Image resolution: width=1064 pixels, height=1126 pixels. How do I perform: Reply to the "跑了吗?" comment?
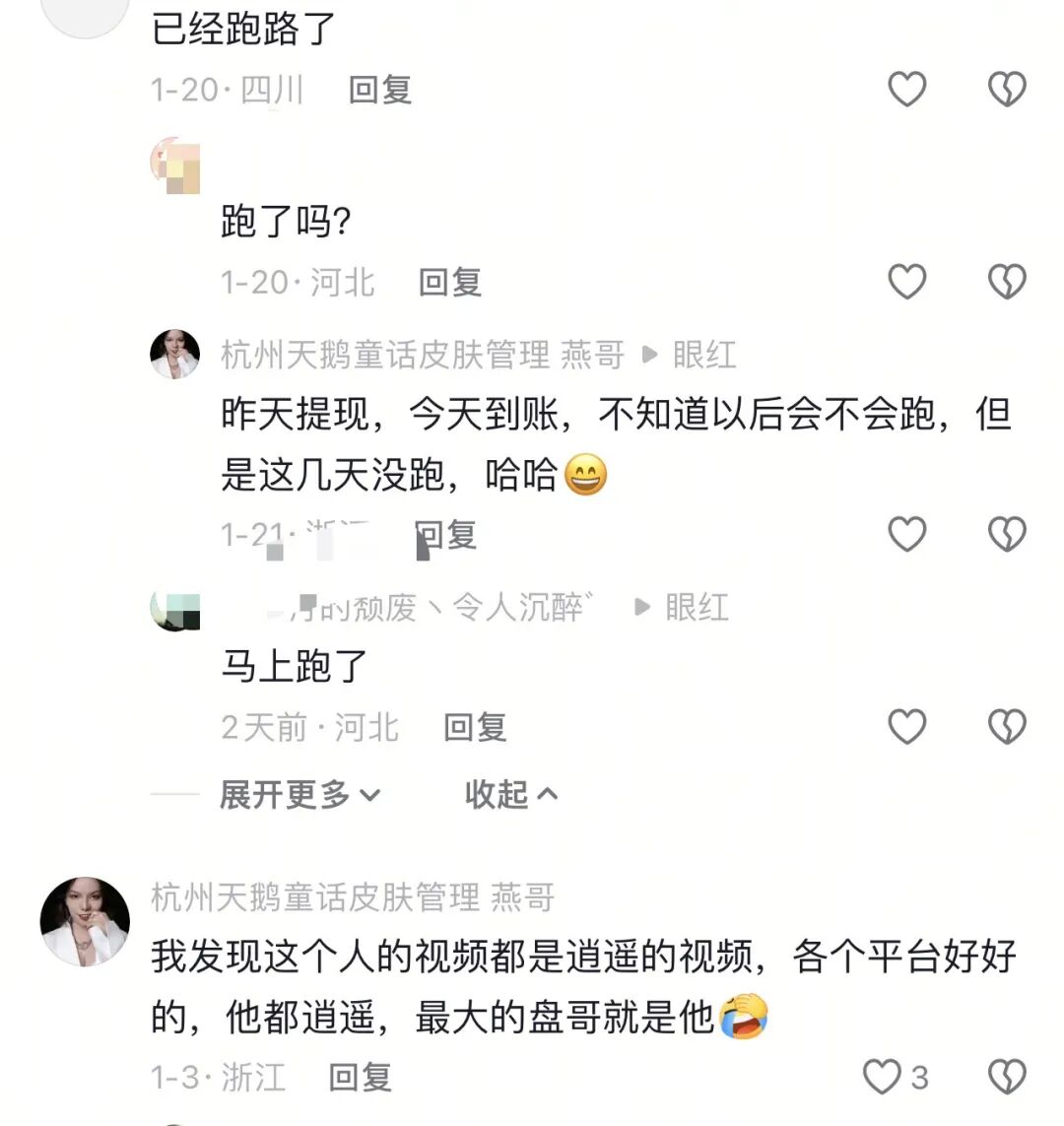449,283
